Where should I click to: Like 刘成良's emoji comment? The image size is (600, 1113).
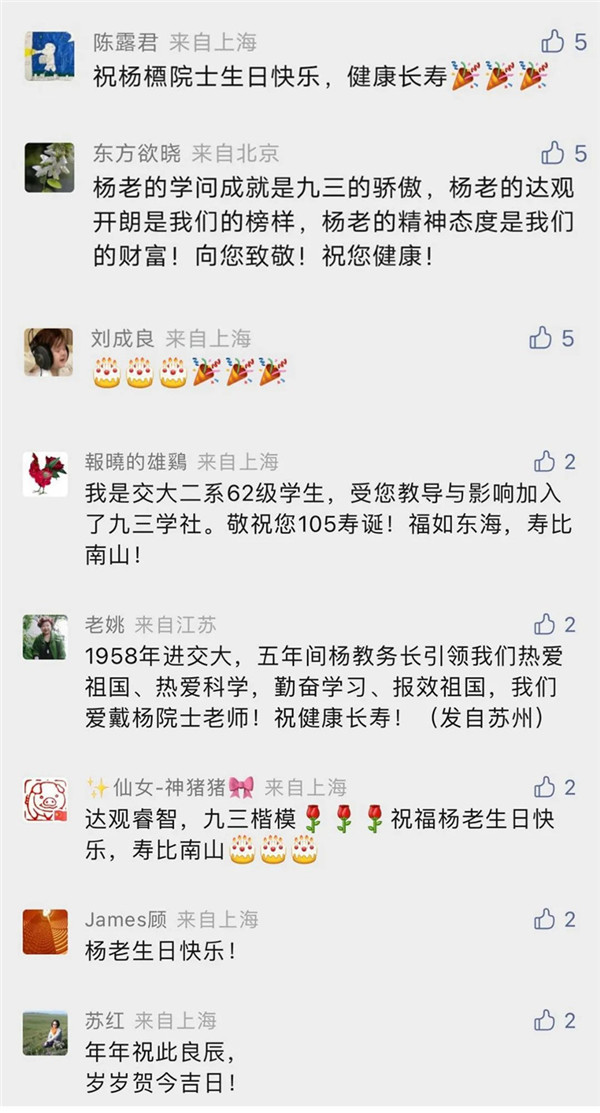541,338
